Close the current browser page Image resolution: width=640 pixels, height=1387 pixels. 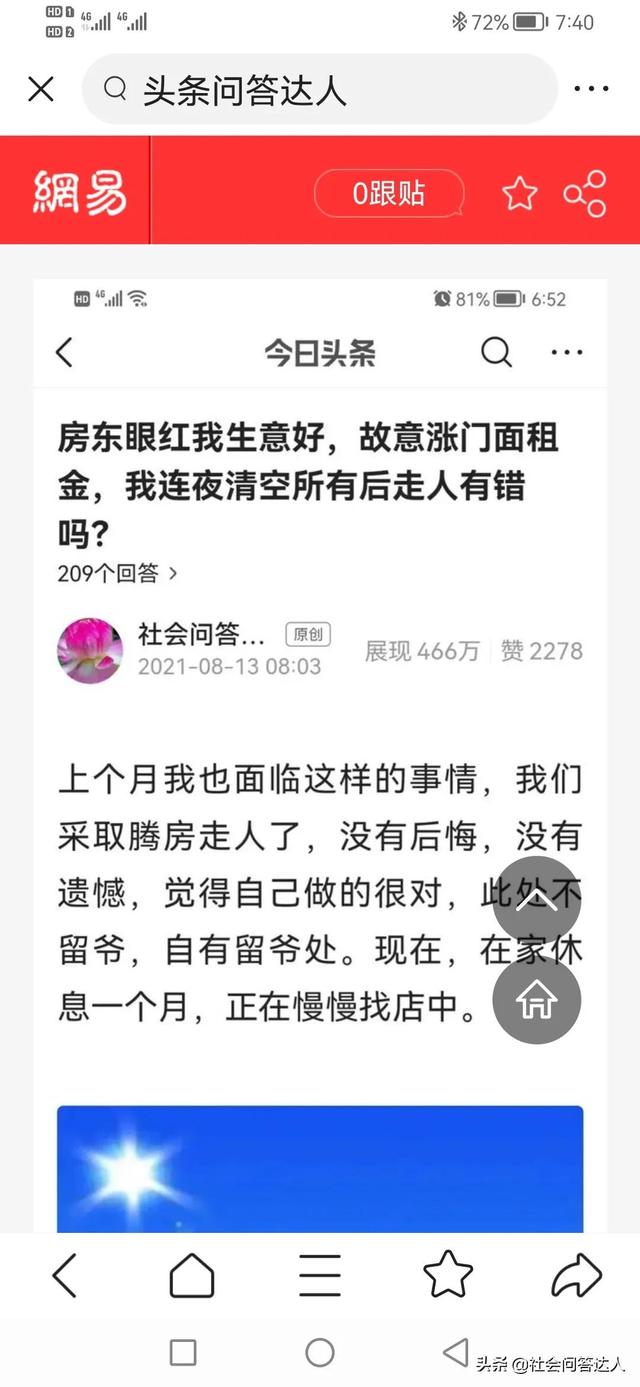(x=41, y=90)
